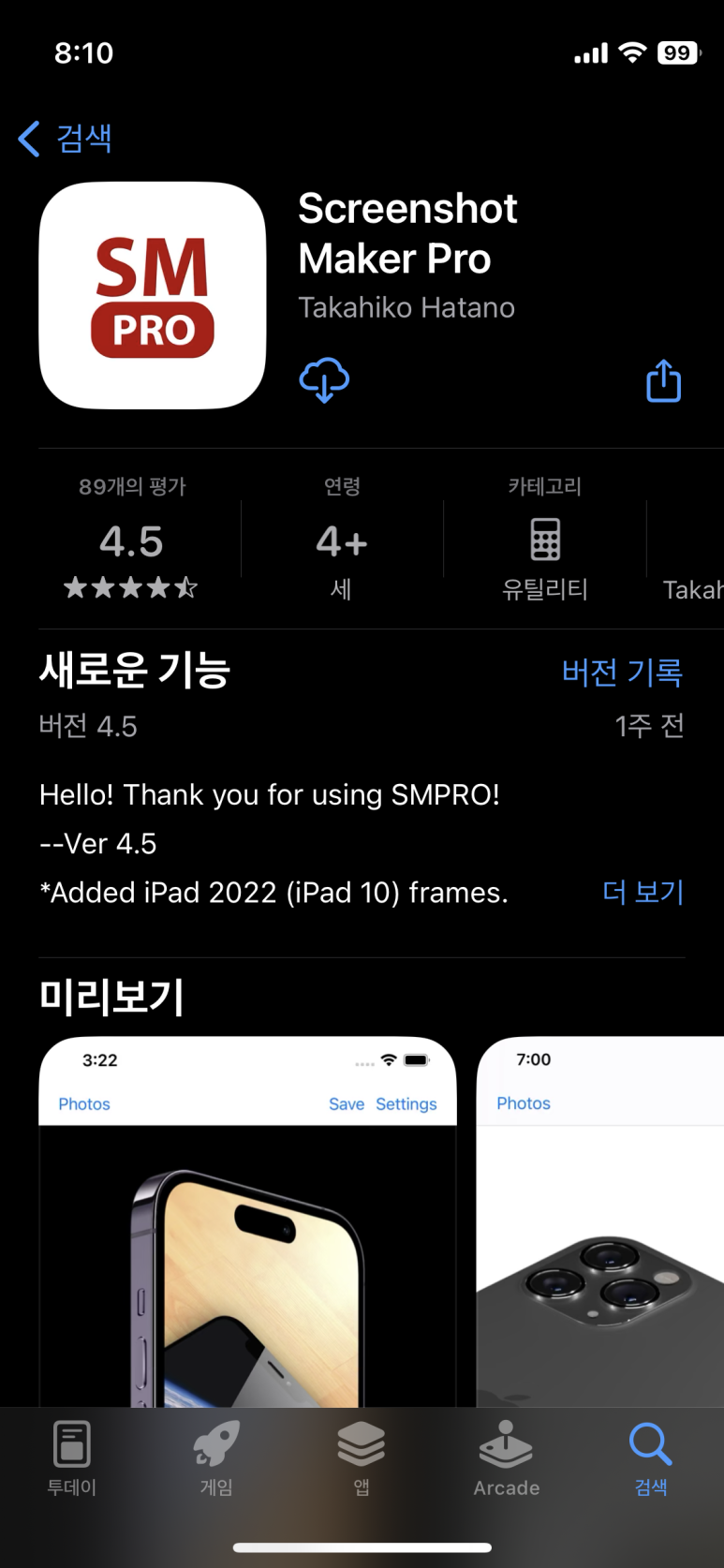The image size is (724, 1568).
Task: Switch to the 게임 tab
Action: coord(216,1457)
